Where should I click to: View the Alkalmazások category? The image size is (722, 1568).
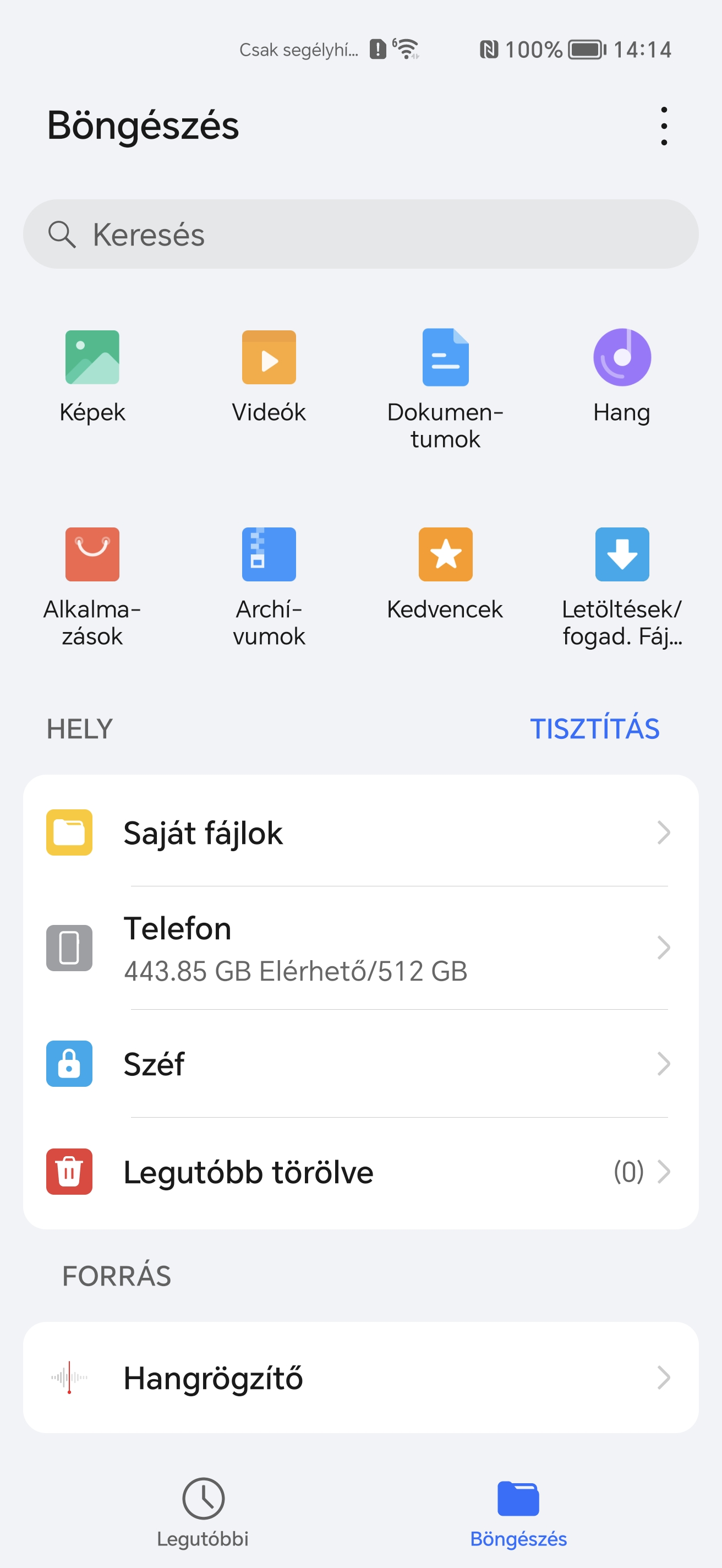(92, 587)
